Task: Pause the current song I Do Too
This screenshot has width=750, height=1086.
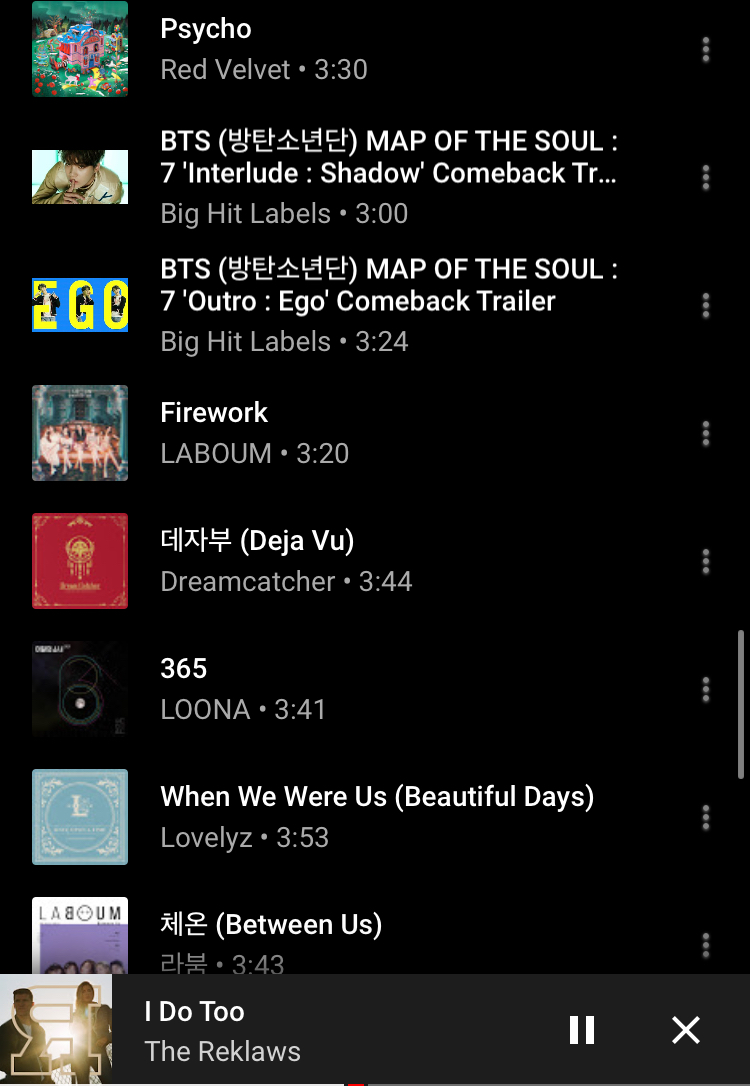Action: 582,1030
